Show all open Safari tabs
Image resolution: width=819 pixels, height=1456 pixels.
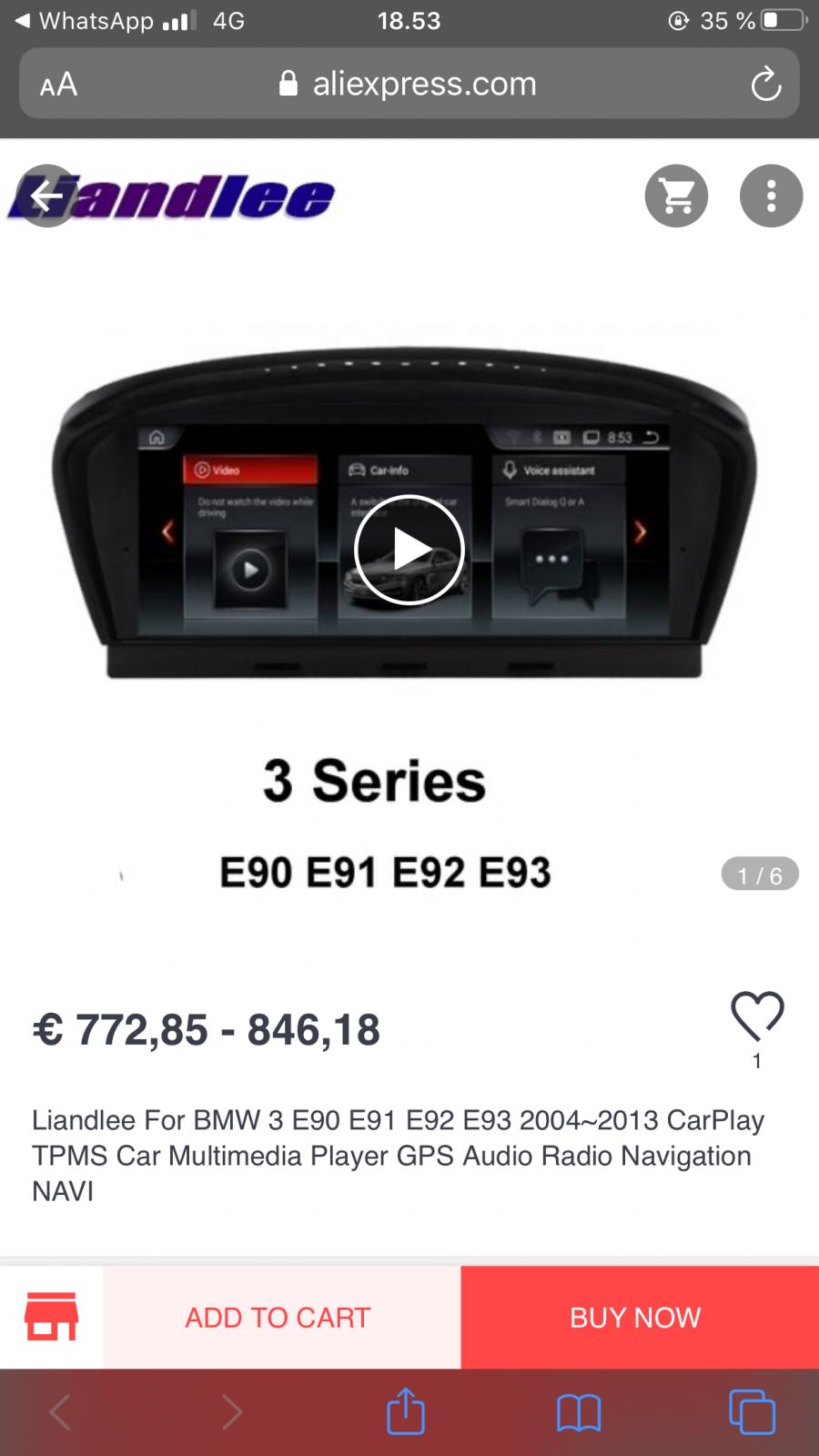pos(752,1412)
